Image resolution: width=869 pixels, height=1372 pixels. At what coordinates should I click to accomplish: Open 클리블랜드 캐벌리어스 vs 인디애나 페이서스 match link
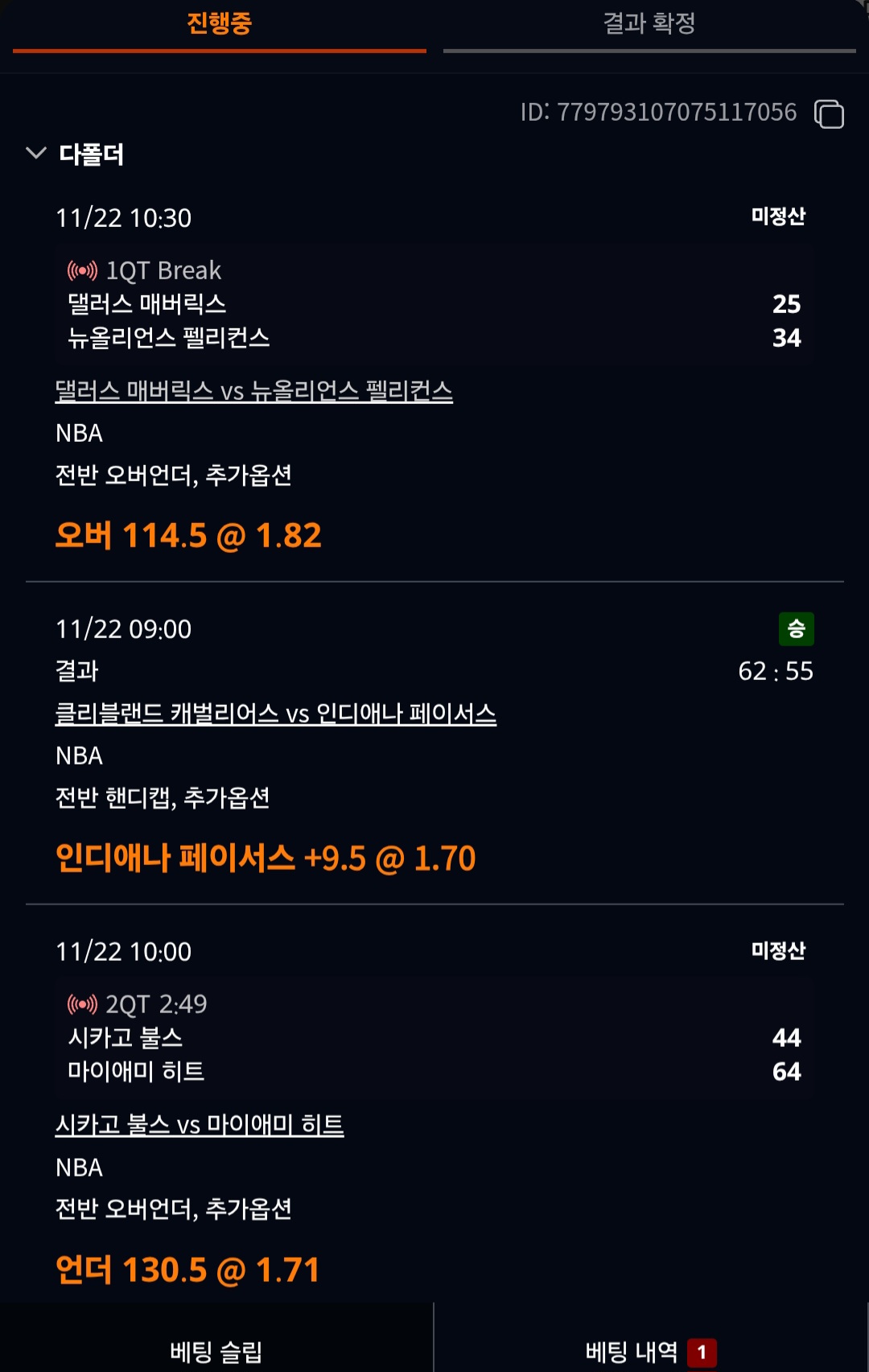coord(275,714)
